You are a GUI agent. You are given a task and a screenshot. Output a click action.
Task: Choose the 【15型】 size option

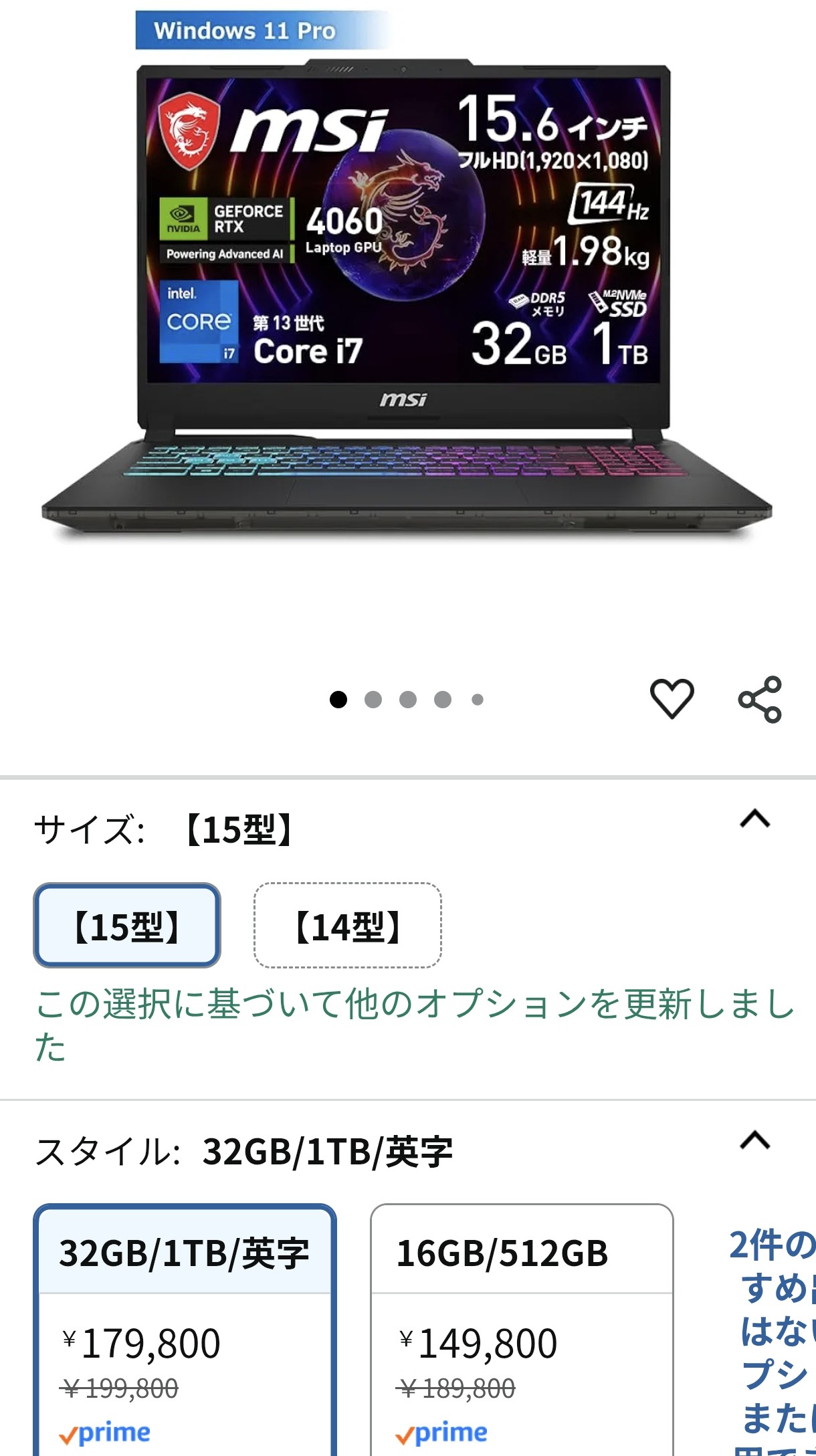[127, 926]
